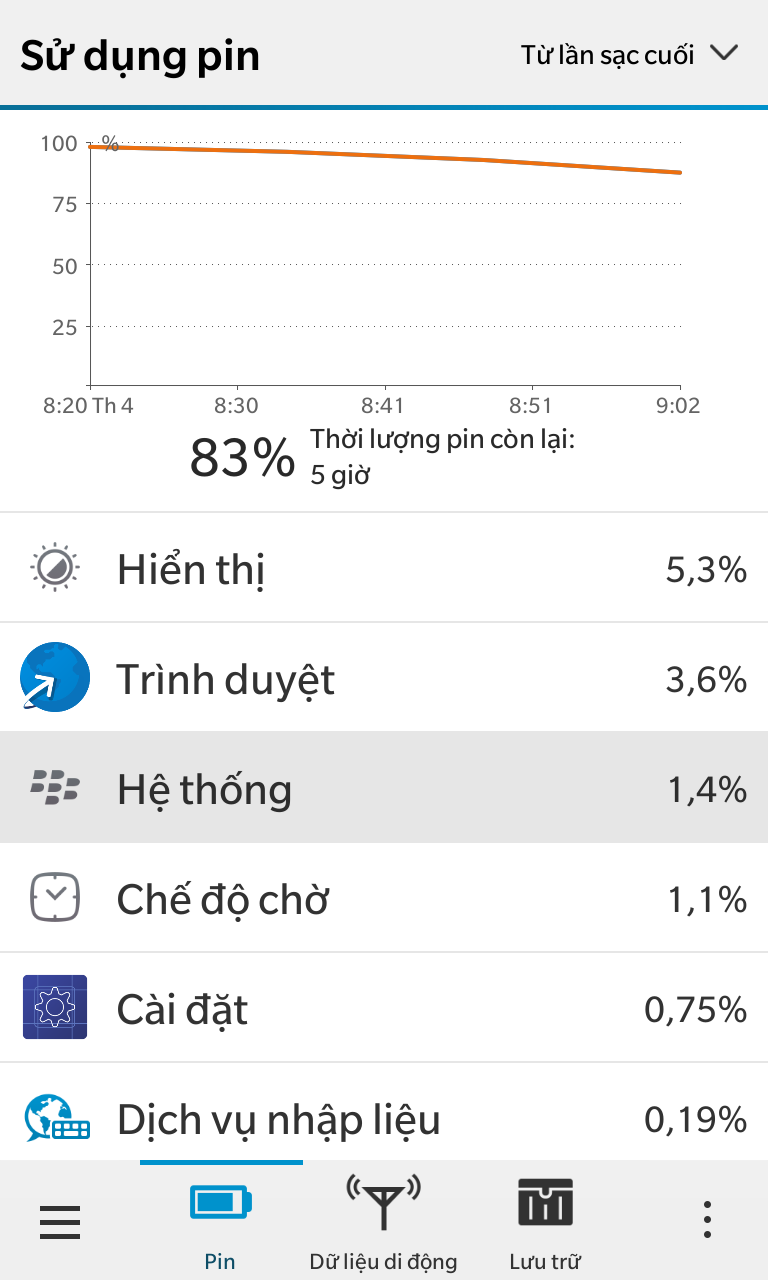
Task: Open Cài đặt battery usage row
Action: click(x=384, y=1009)
